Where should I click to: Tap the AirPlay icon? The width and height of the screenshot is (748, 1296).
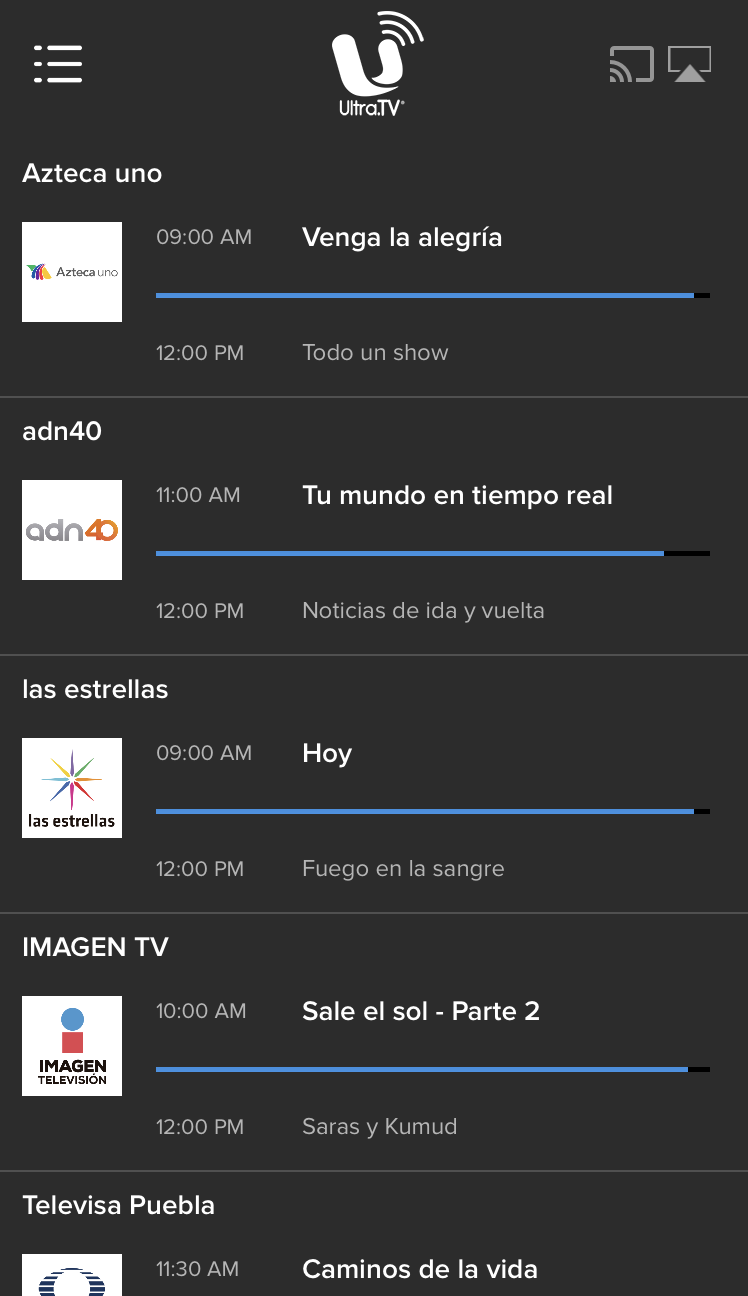(x=690, y=64)
